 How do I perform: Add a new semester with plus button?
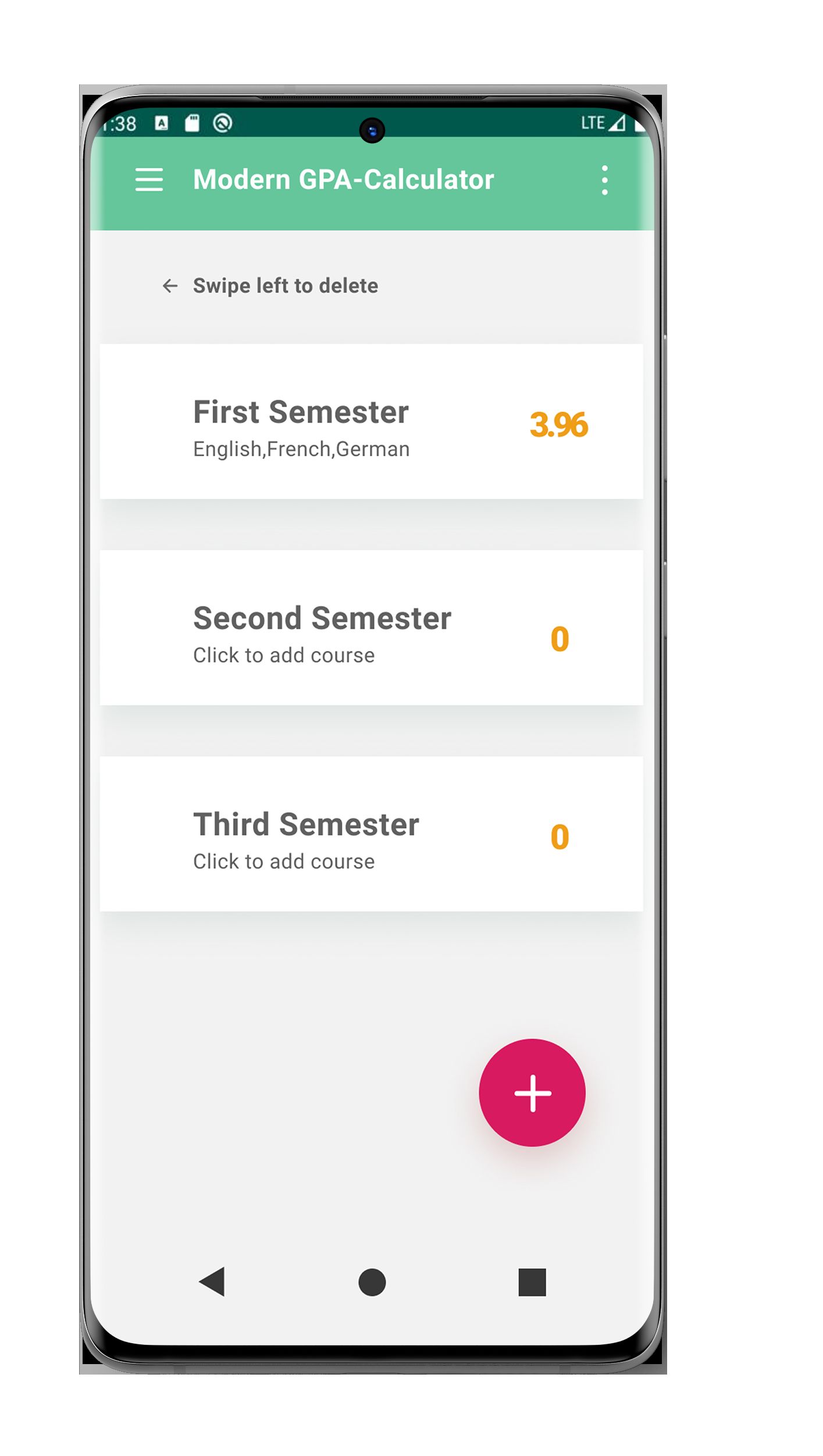532,1092
